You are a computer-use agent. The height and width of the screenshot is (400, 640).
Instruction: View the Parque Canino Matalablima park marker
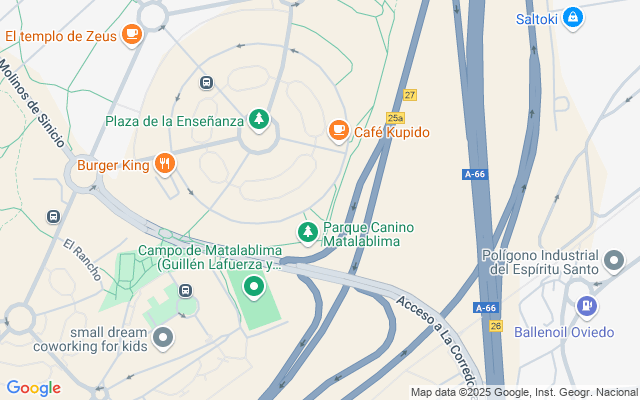308,232
